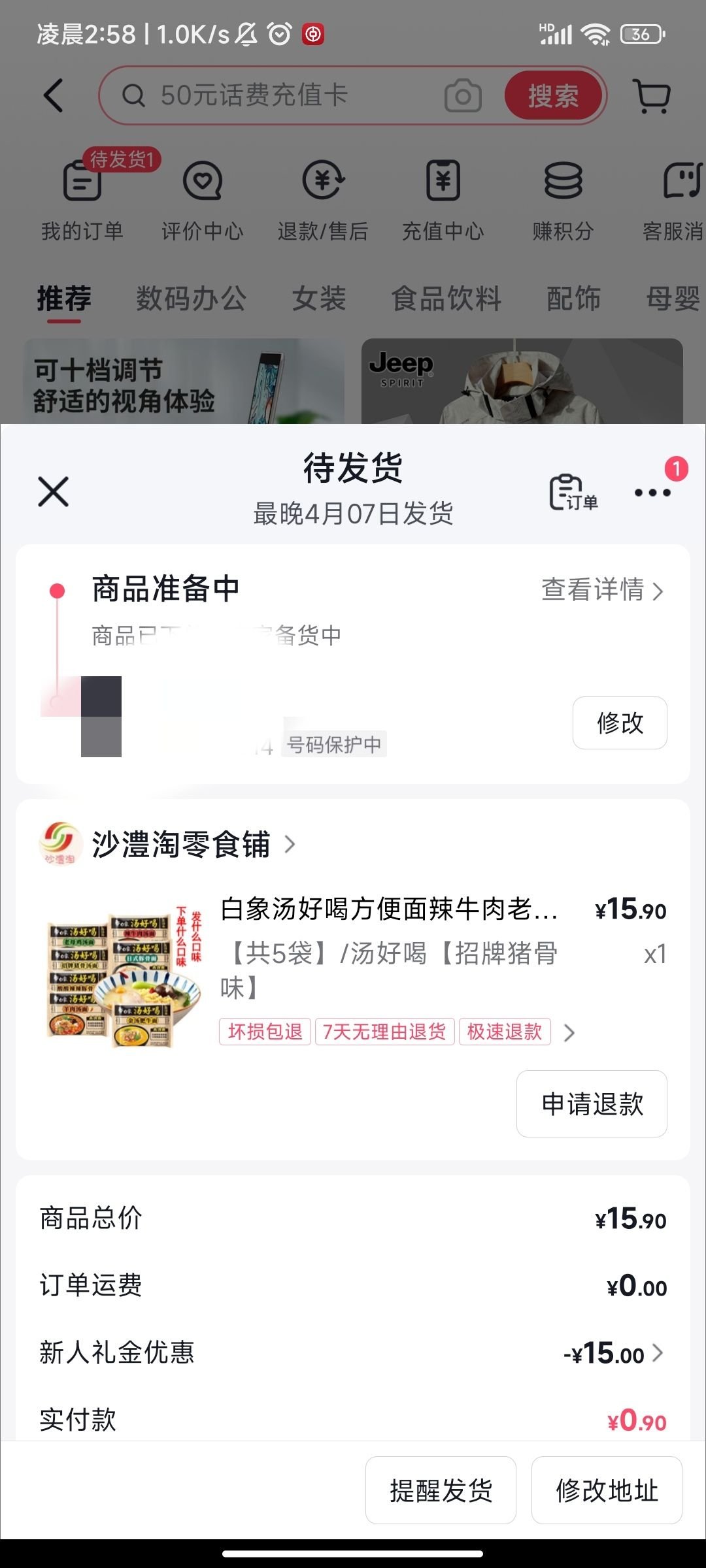Screen dimensions: 706x1568
Task: Open the three-dot more options menu
Action: pos(652,493)
